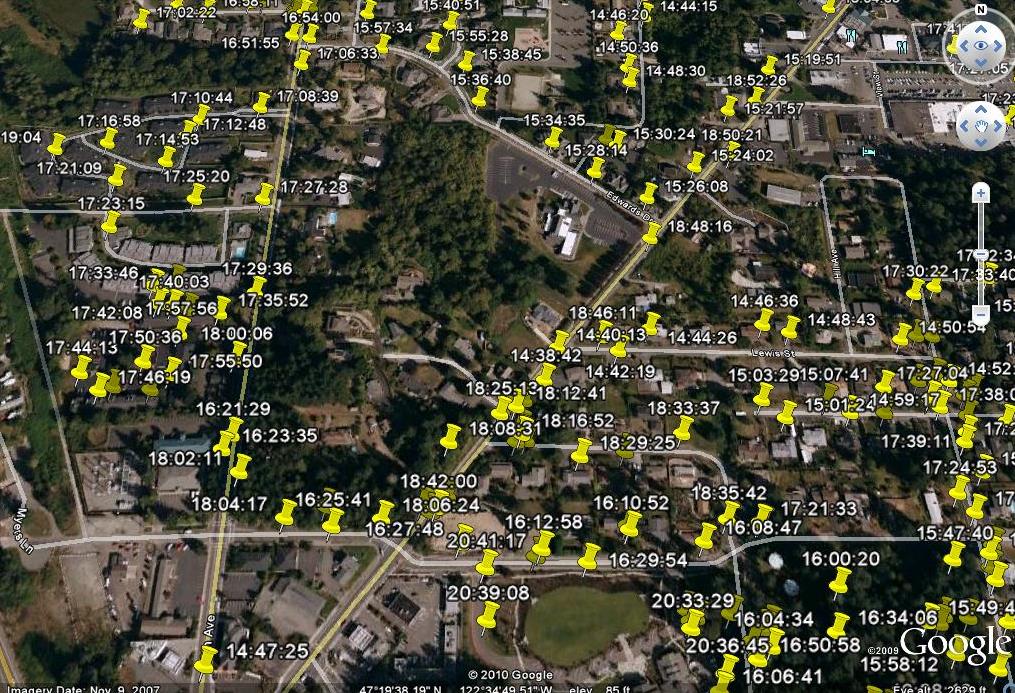Open the 17:23:15 placemark pin
1015x693 pixels.
(x=110, y=222)
